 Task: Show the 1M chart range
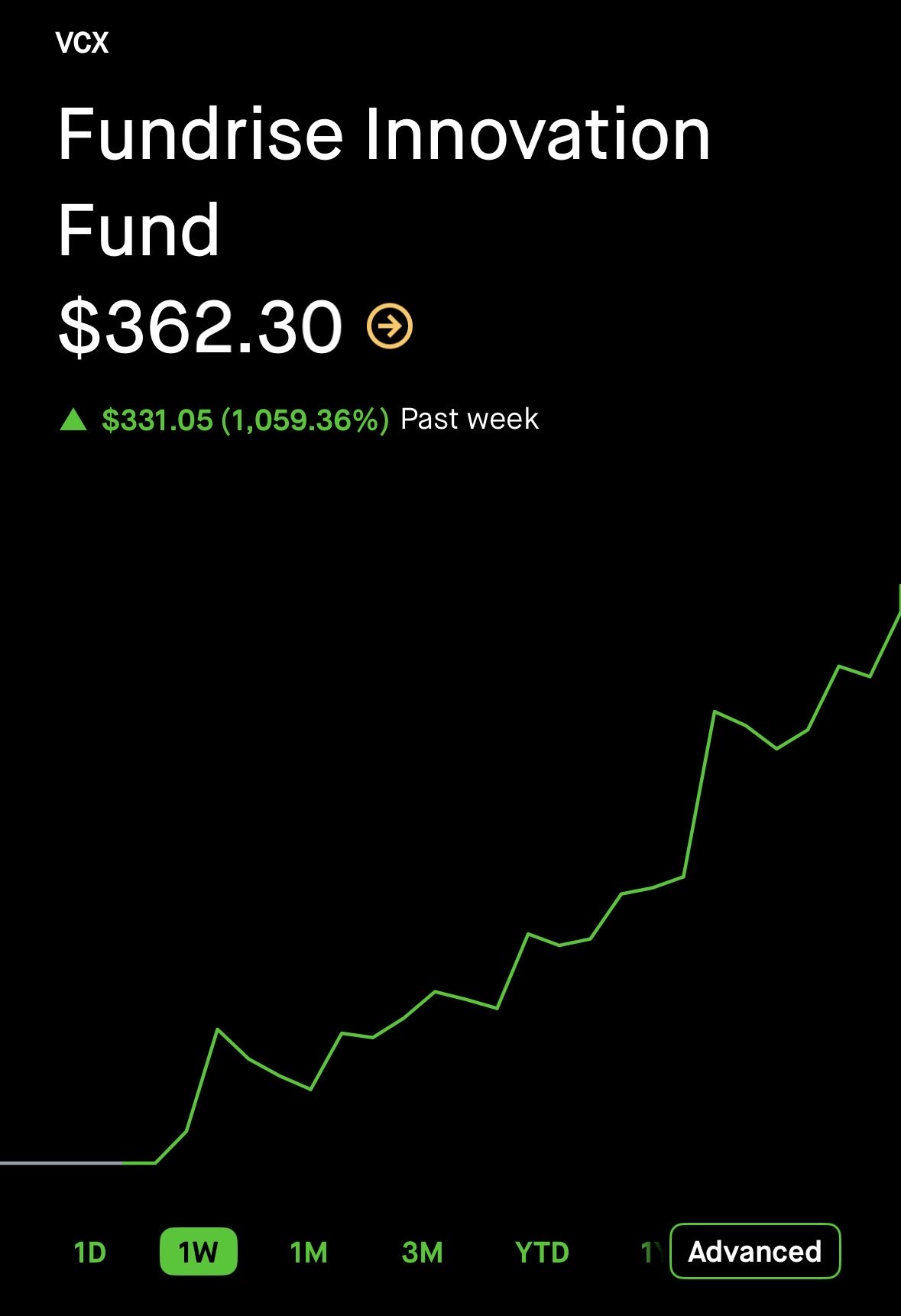click(x=309, y=1253)
